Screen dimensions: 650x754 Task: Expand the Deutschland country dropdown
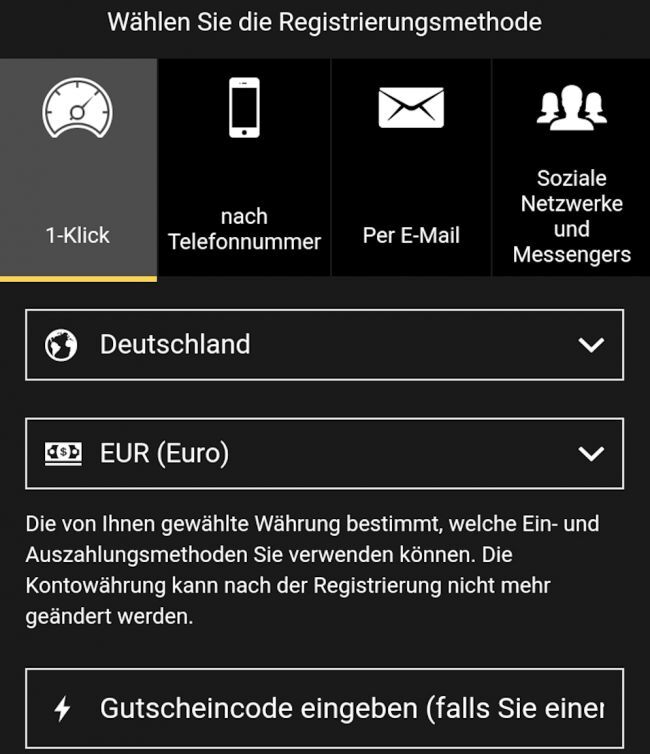[324, 345]
